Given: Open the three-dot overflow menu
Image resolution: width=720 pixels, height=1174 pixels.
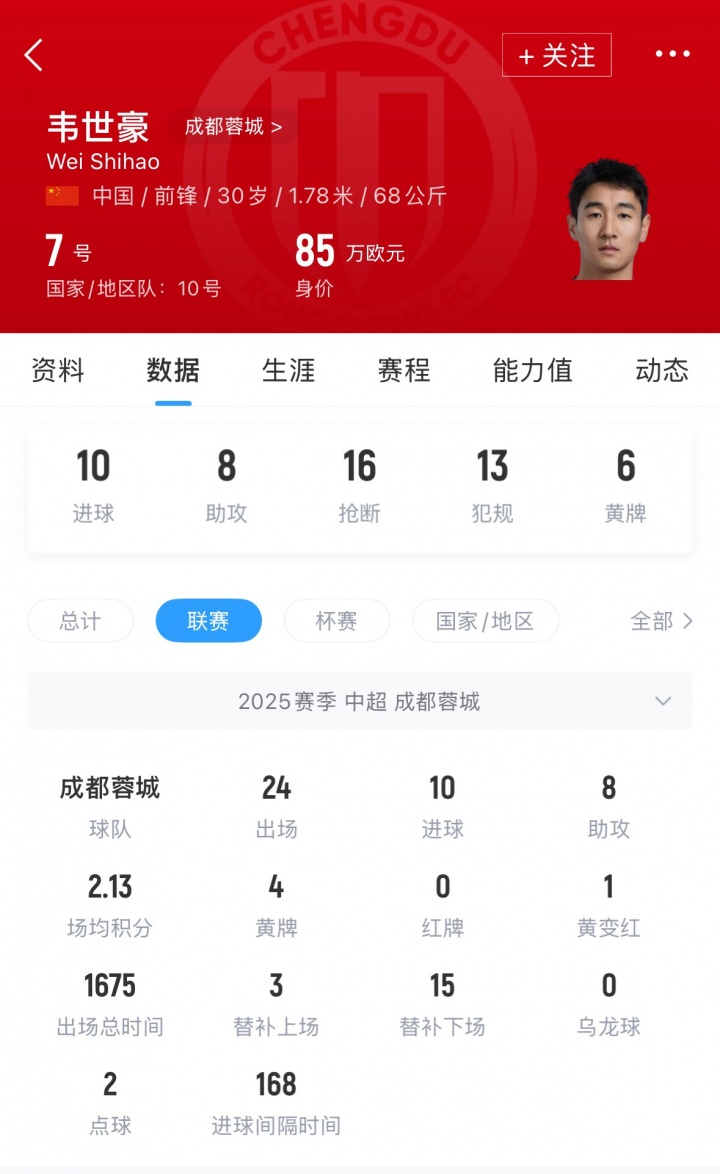Looking at the screenshot, I should (x=672, y=55).
